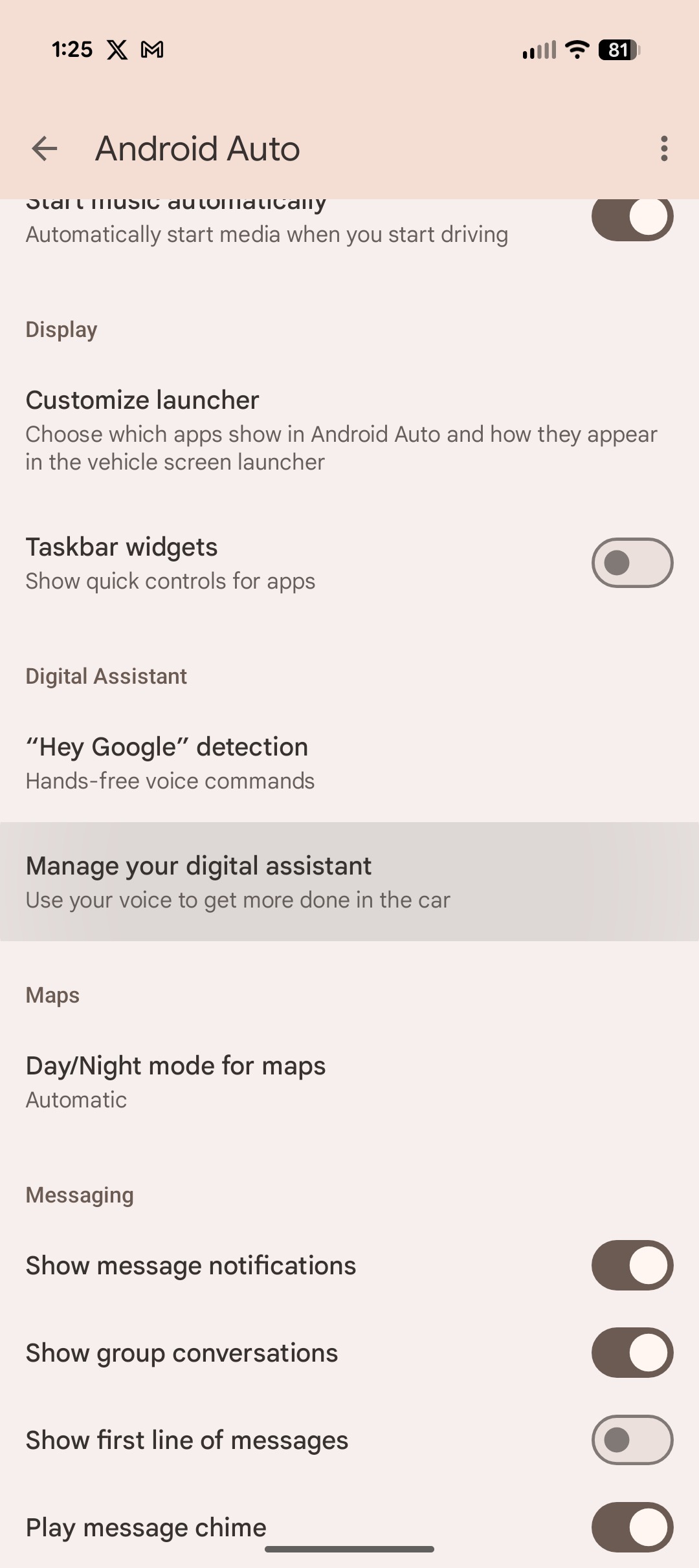This screenshot has height=1568, width=699.
Task: Go back from Android Auto settings
Action: coord(45,149)
